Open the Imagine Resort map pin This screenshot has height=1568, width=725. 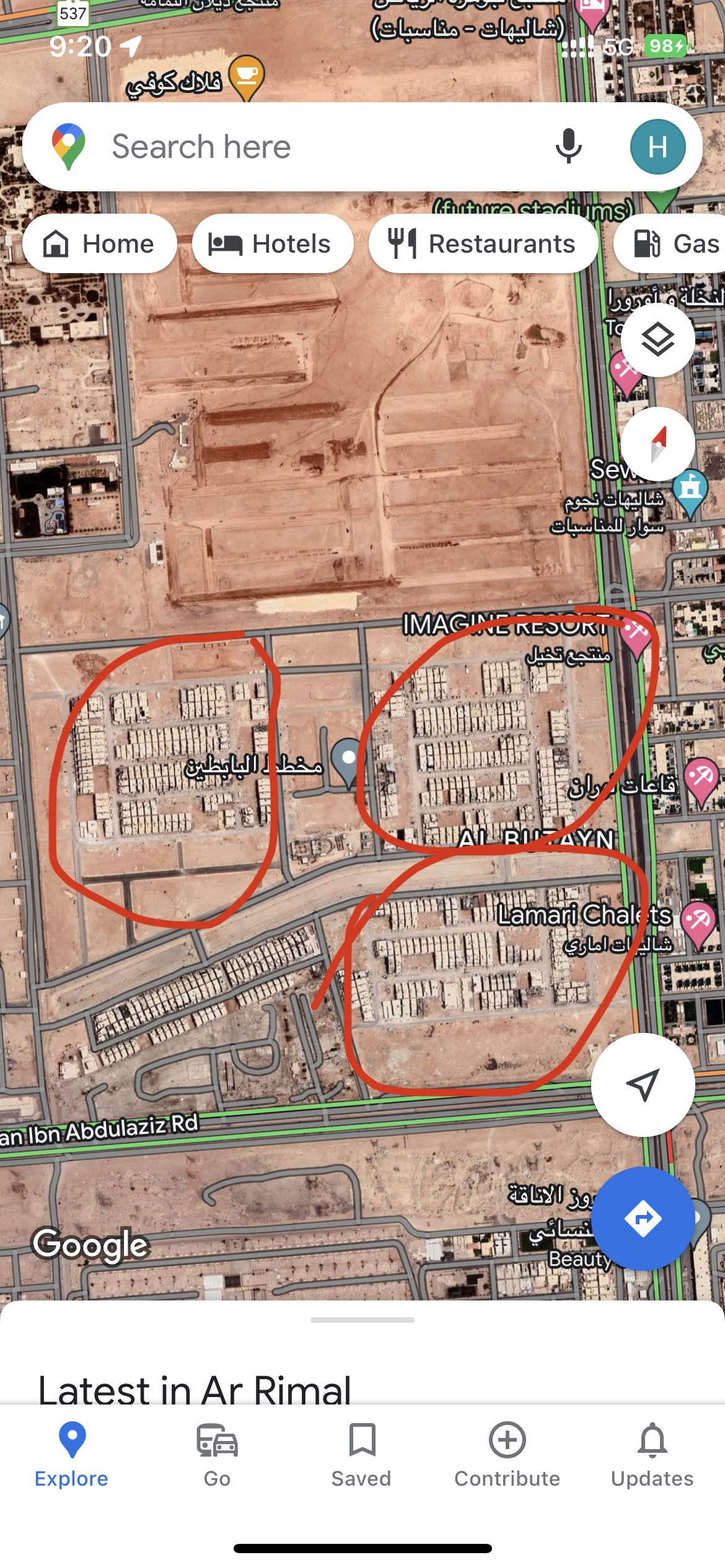(636, 633)
